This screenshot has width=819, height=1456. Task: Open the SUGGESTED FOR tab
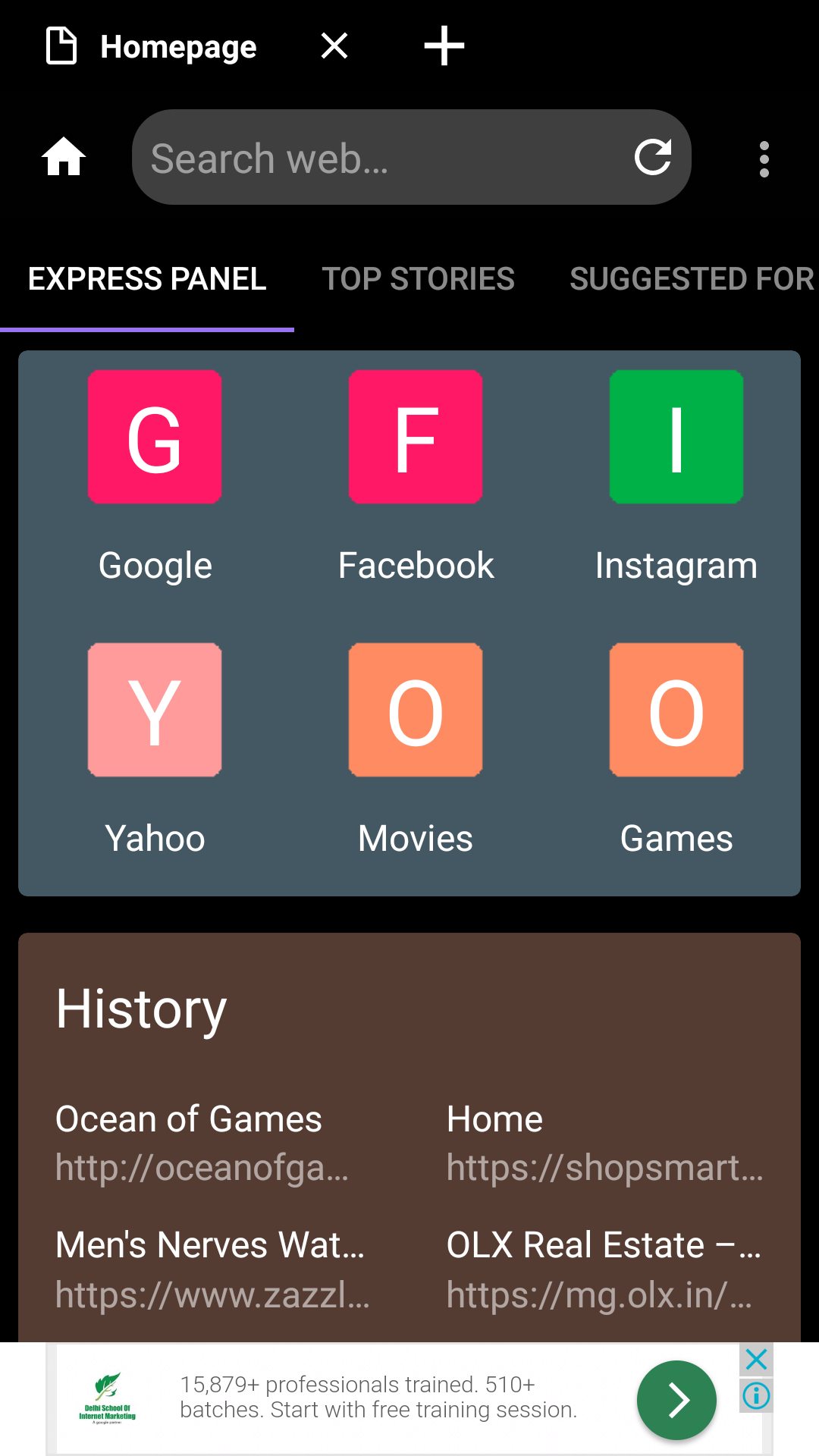point(690,278)
